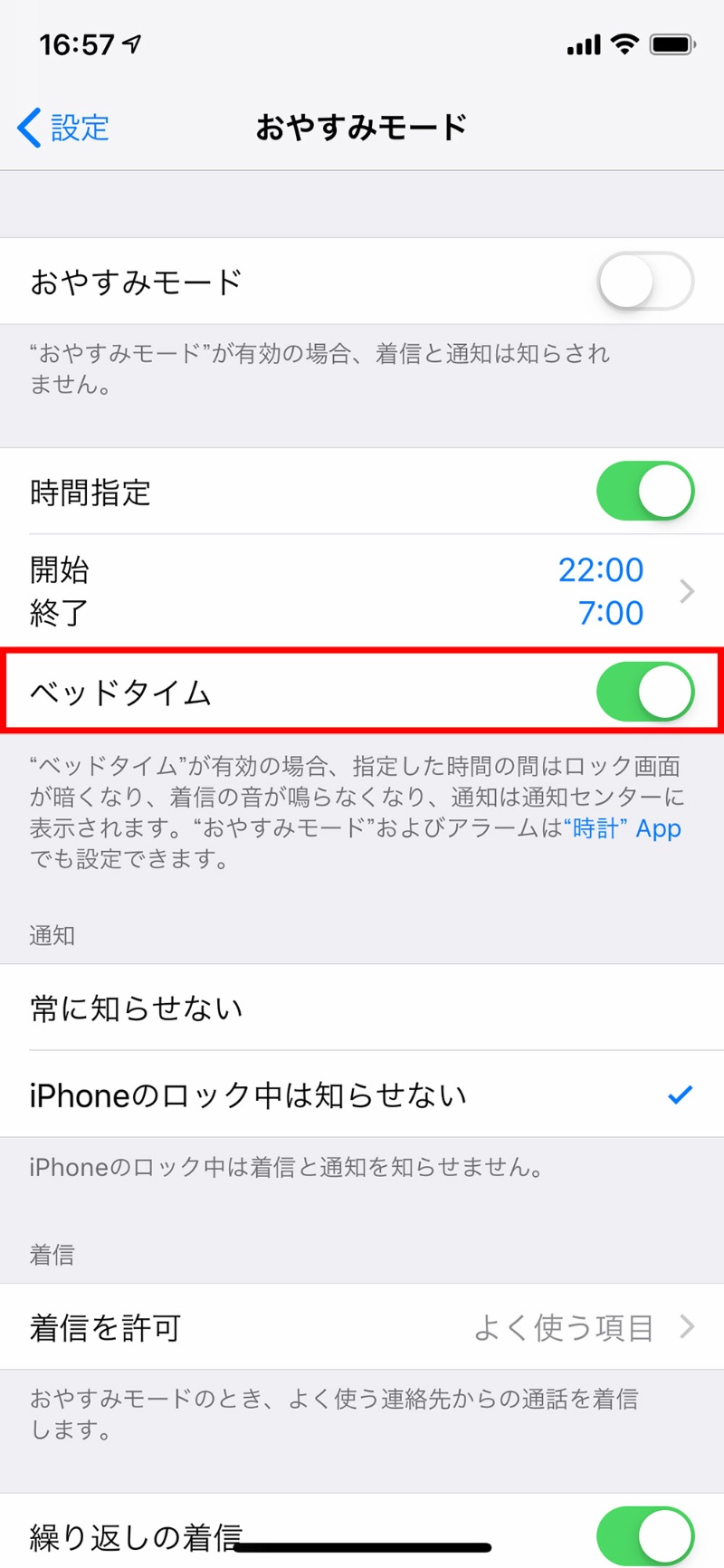This screenshot has height=1568, width=724.
Task: Open 着信を許可 settings
Action: [x=362, y=1327]
